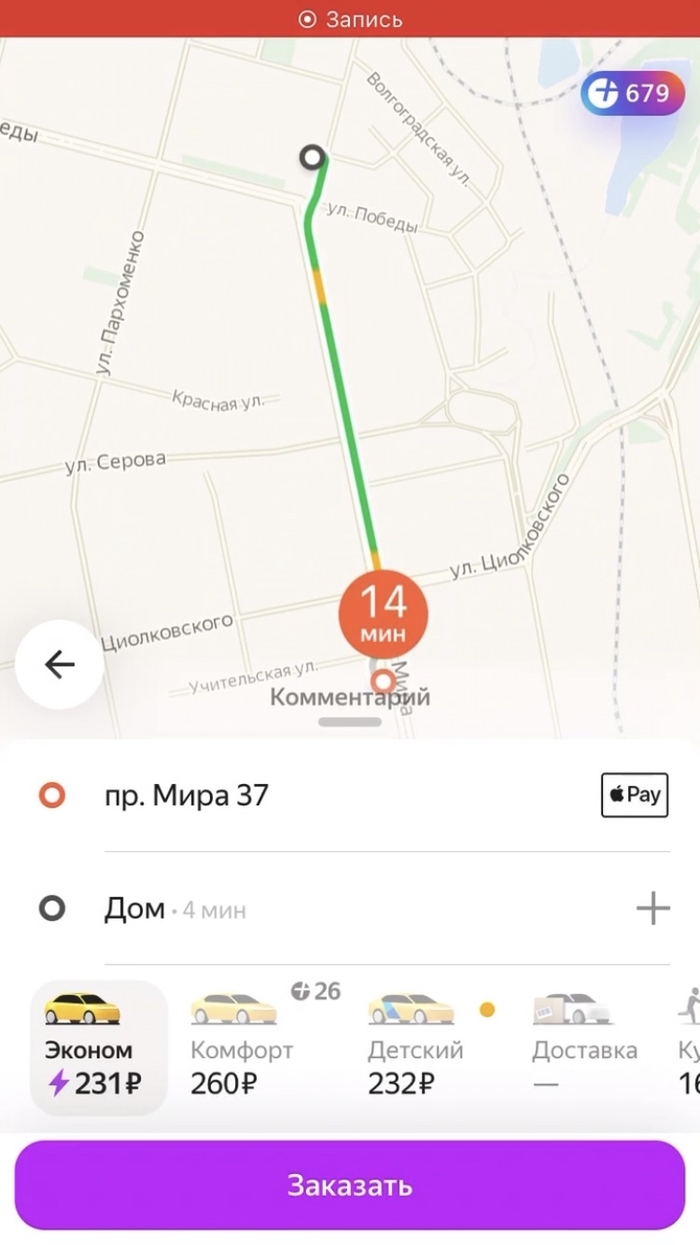This screenshot has width=700, height=1245.
Task: Order the ride with Заказать
Action: [350, 1186]
